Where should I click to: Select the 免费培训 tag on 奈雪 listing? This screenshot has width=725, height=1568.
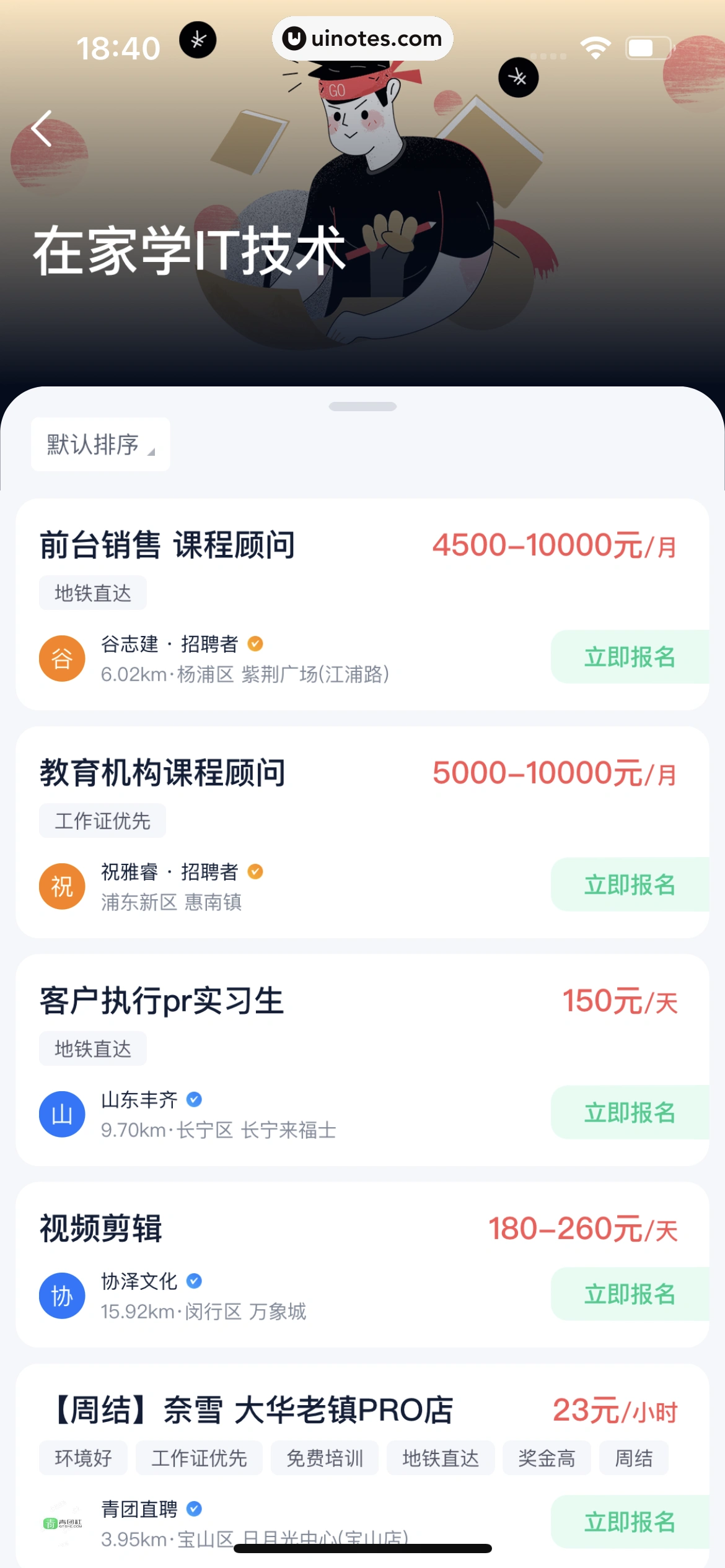(x=325, y=1458)
